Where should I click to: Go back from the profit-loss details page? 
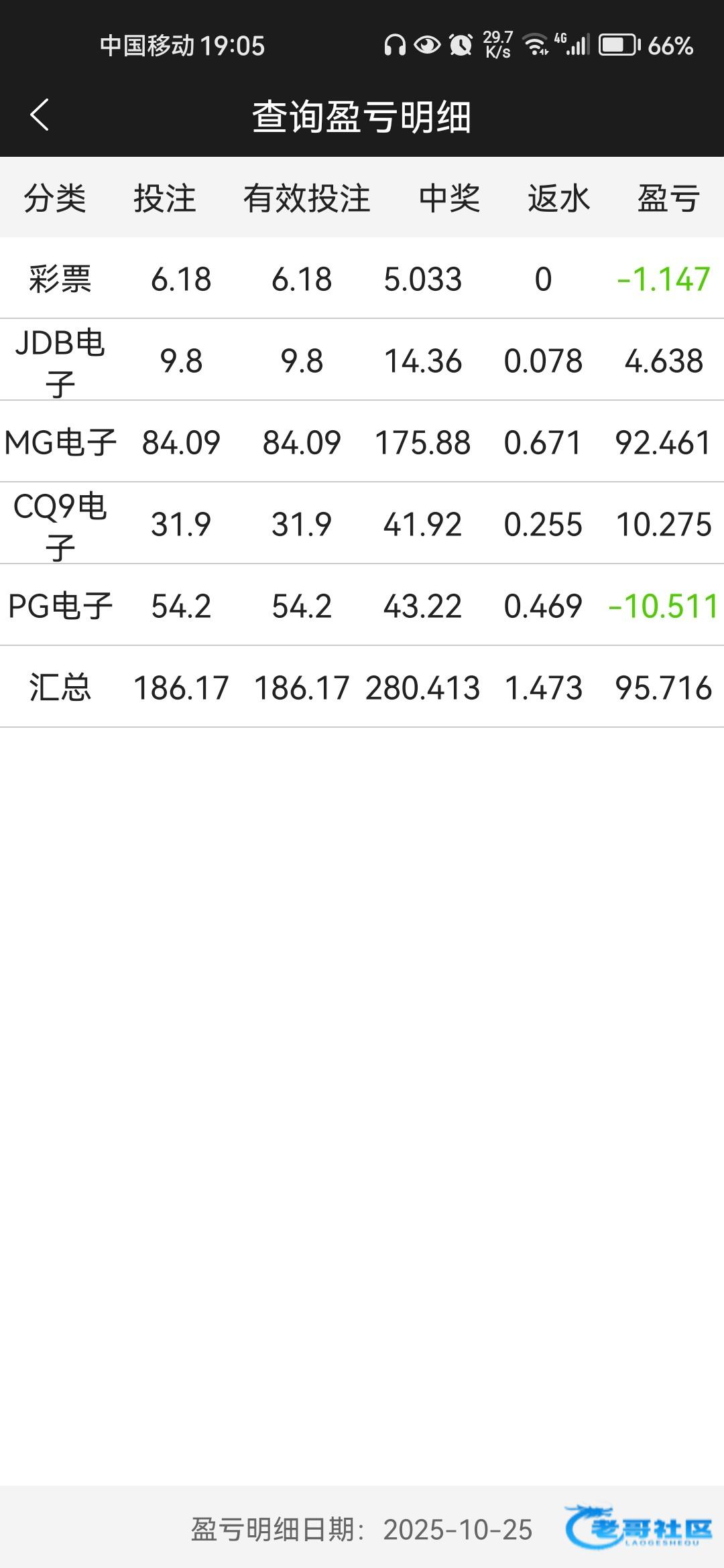tap(40, 115)
